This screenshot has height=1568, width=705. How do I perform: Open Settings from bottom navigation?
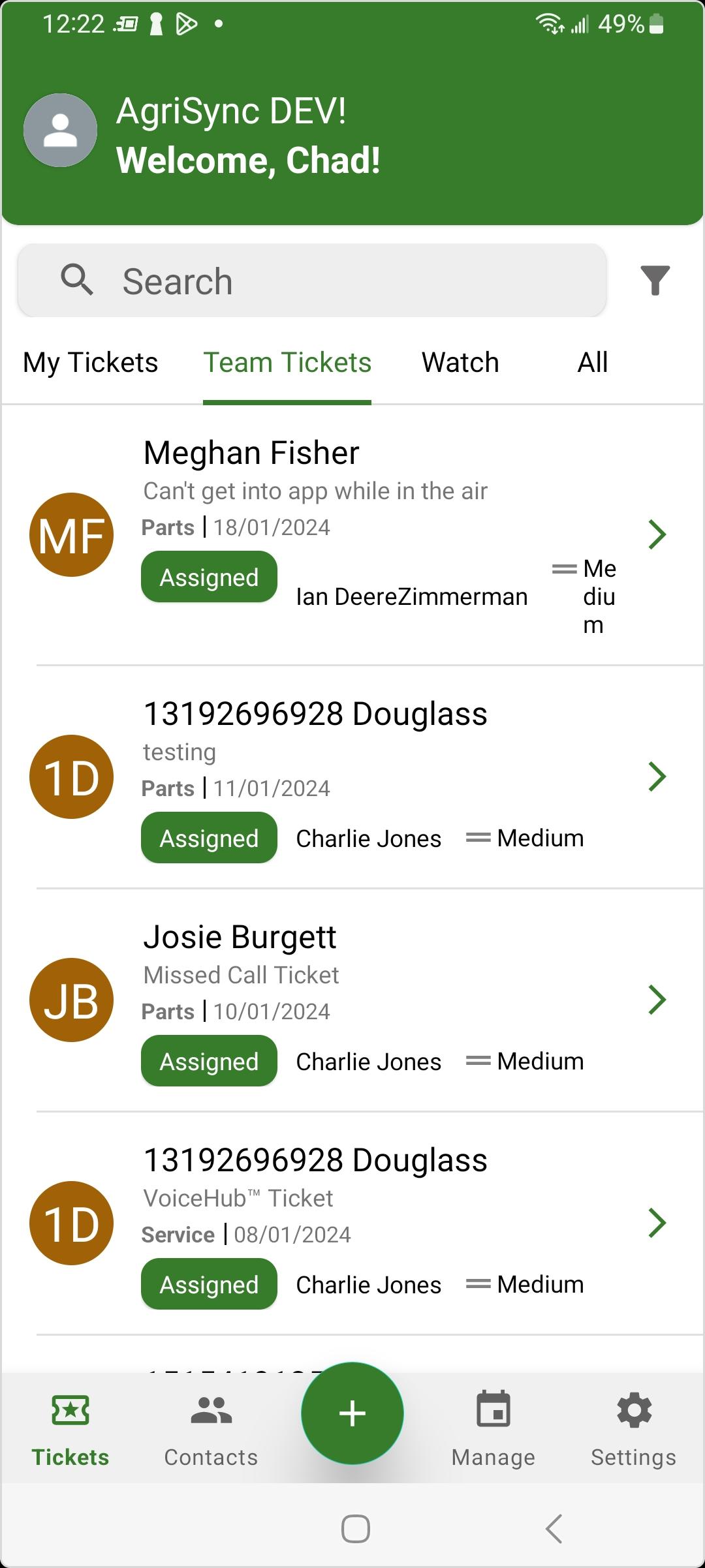click(x=634, y=1429)
